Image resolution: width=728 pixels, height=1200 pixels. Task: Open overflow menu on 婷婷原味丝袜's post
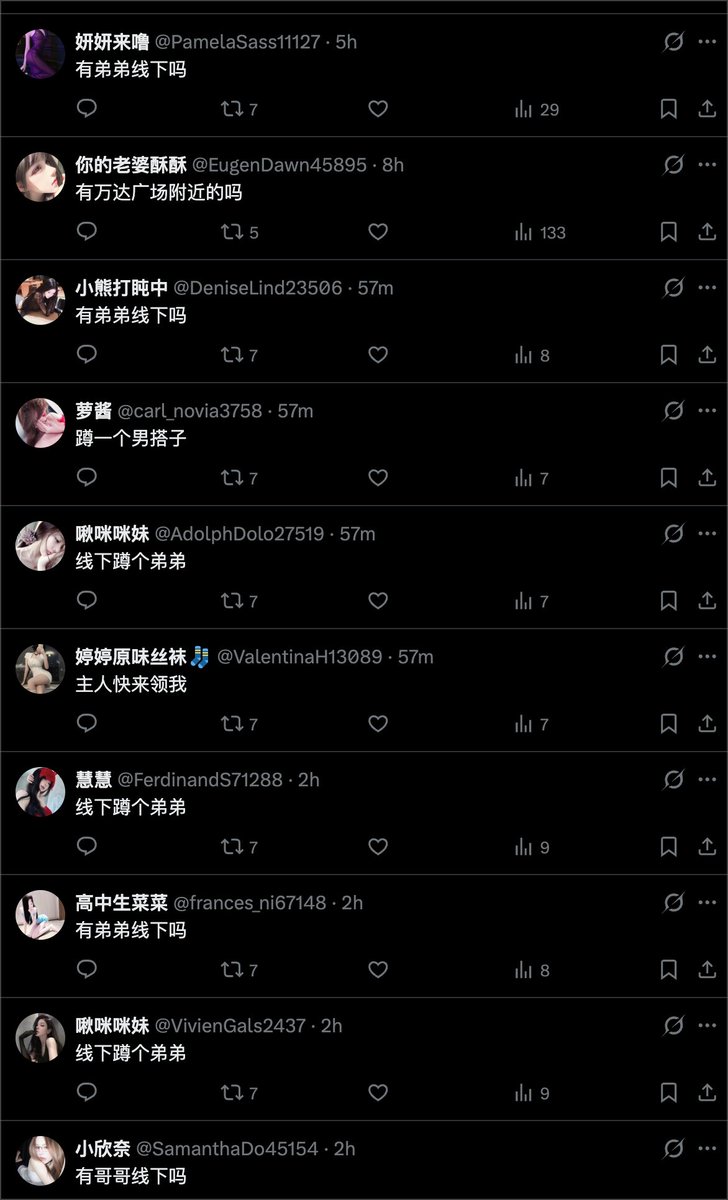tap(707, 656)
